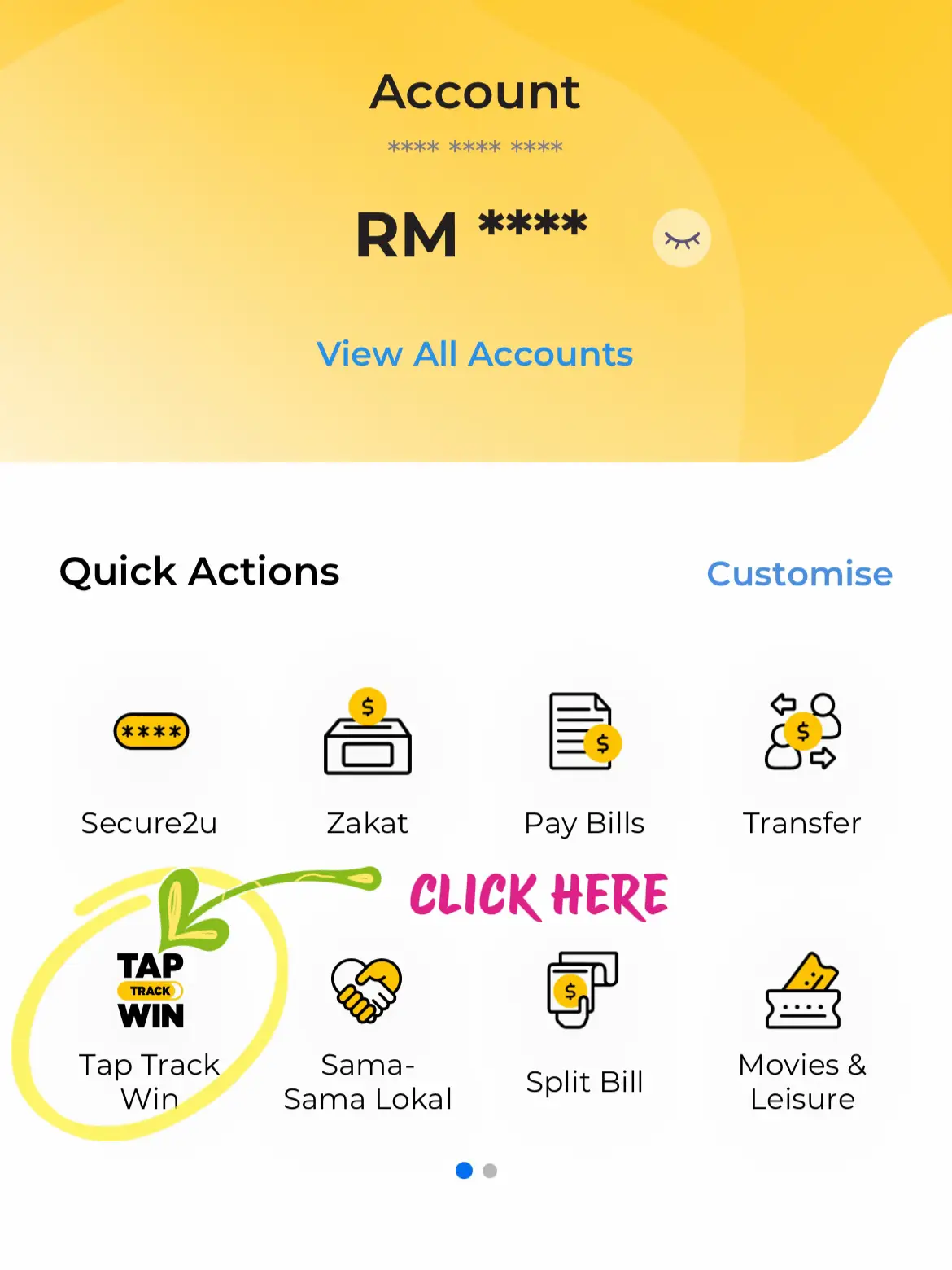Open View All Accounts
The width and height of the screenshot is (952, 1270).
tap(475, 354)
